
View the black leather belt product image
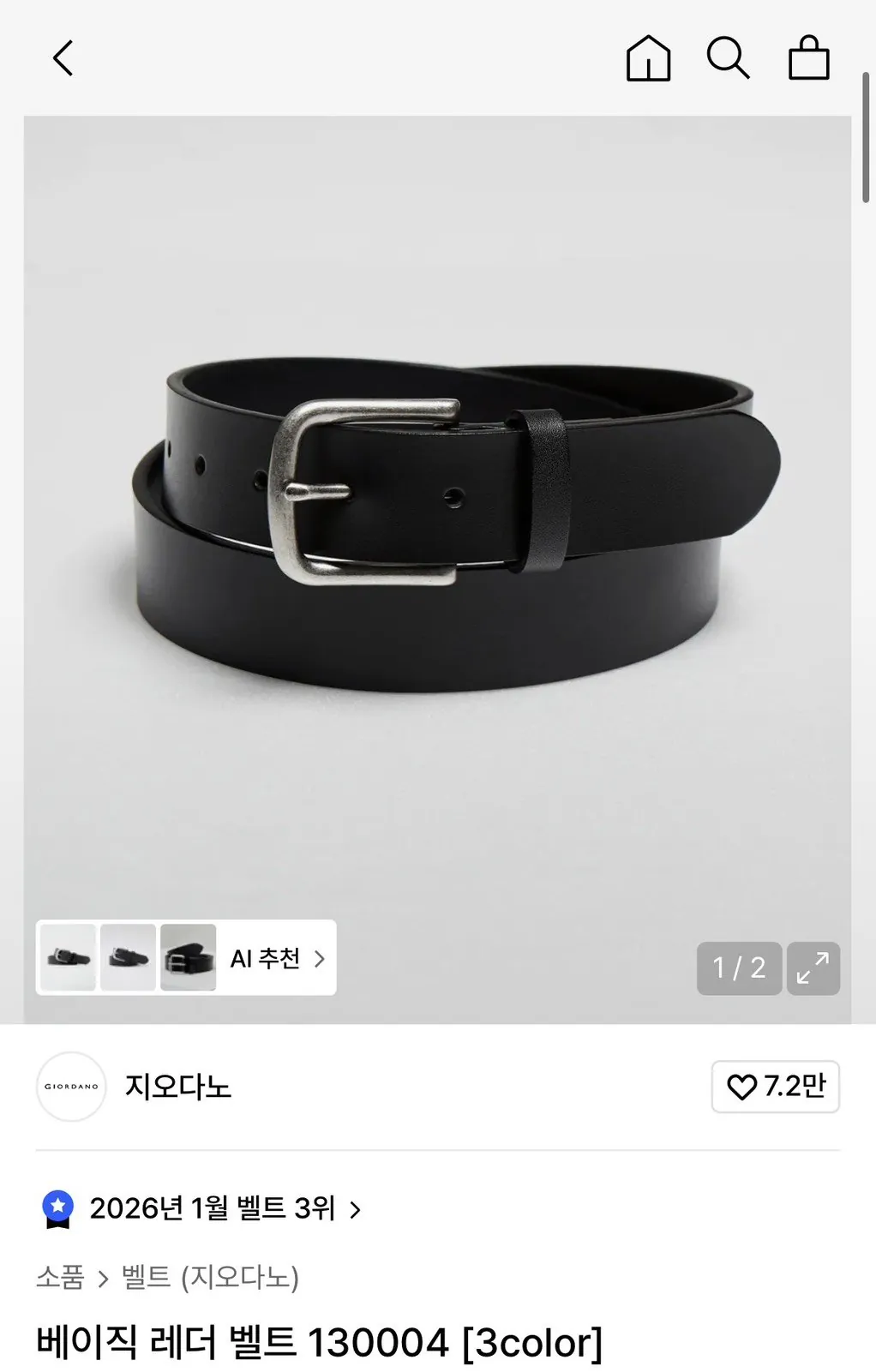(437, 531)
